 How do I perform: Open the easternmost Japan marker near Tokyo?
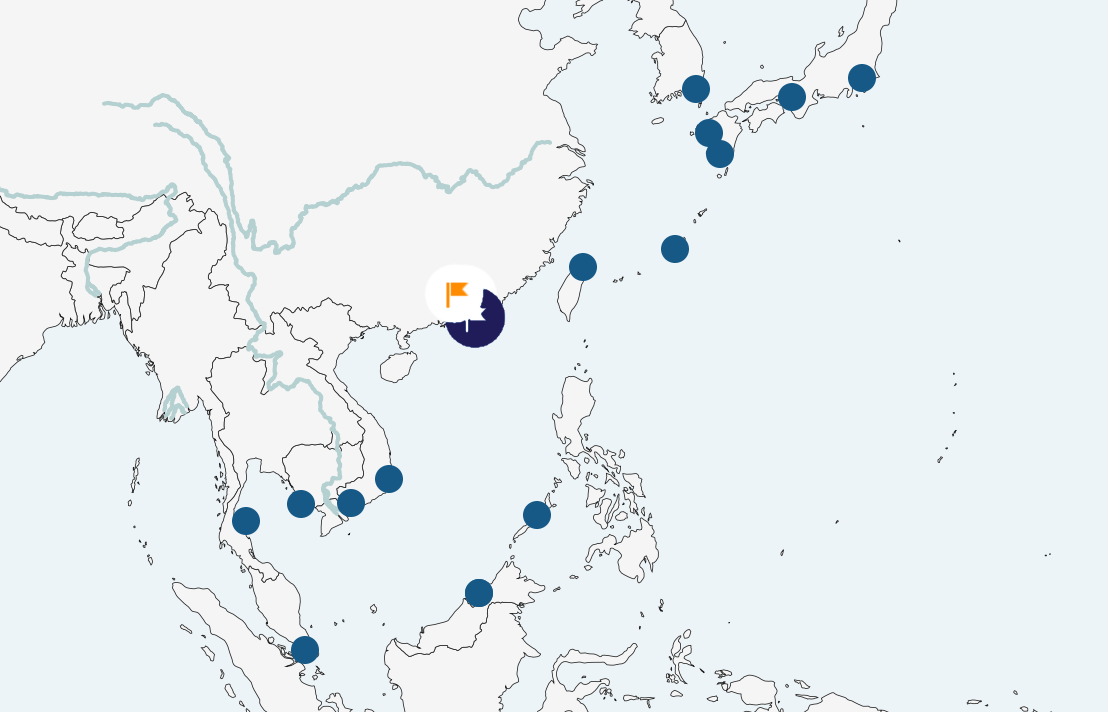(x=862, y=78)
